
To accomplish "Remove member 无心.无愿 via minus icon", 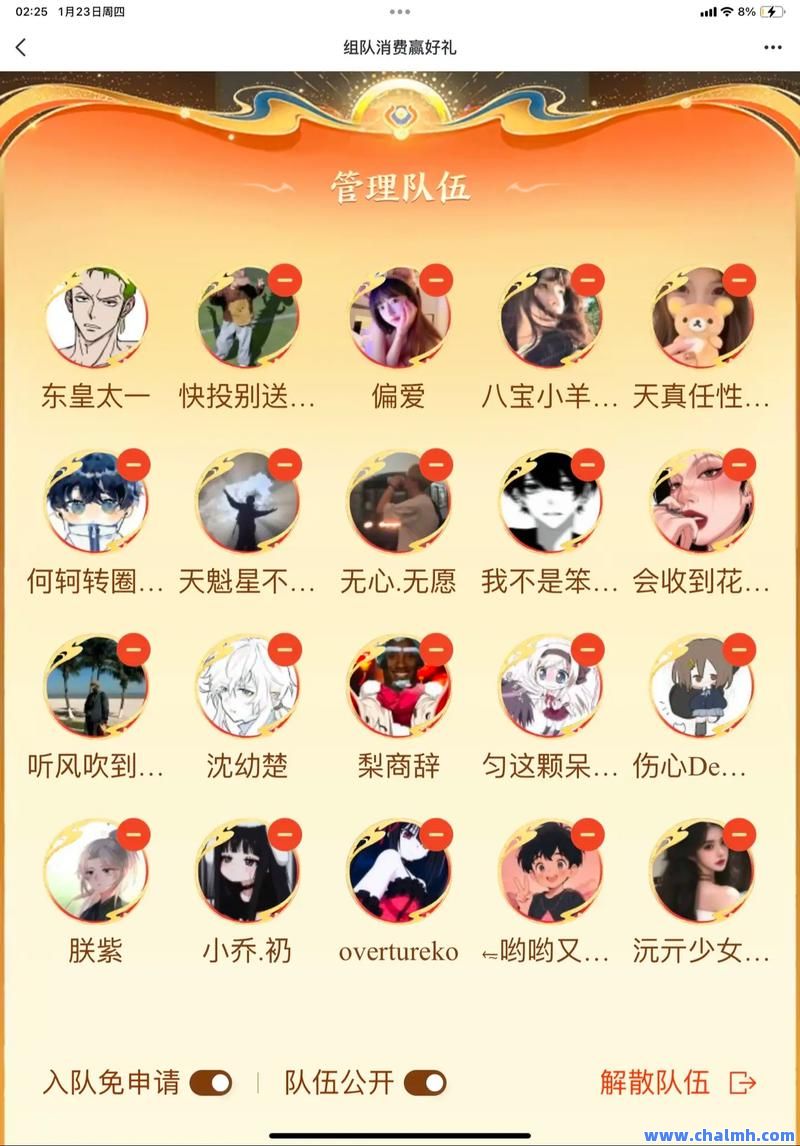I will click(x=436, y=464).
